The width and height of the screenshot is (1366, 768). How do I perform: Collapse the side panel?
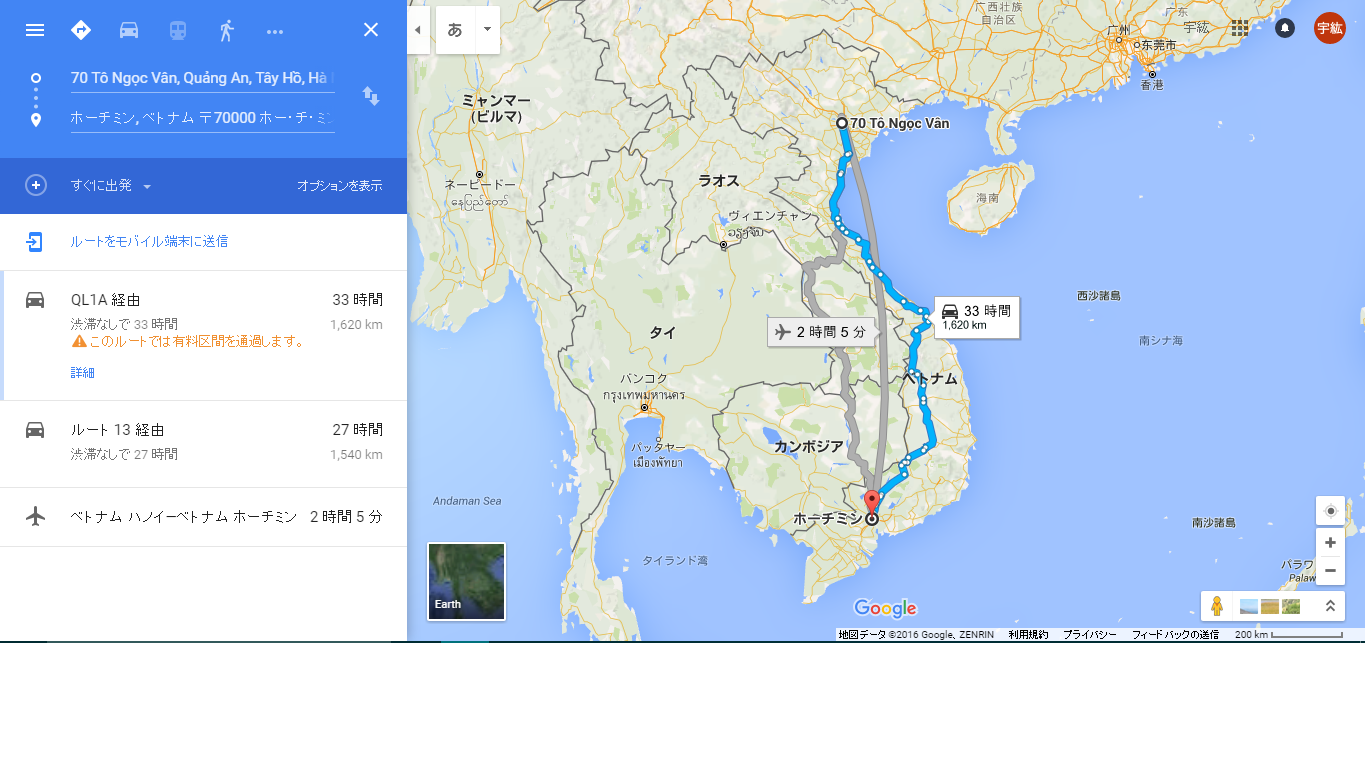tap(418, 30)
